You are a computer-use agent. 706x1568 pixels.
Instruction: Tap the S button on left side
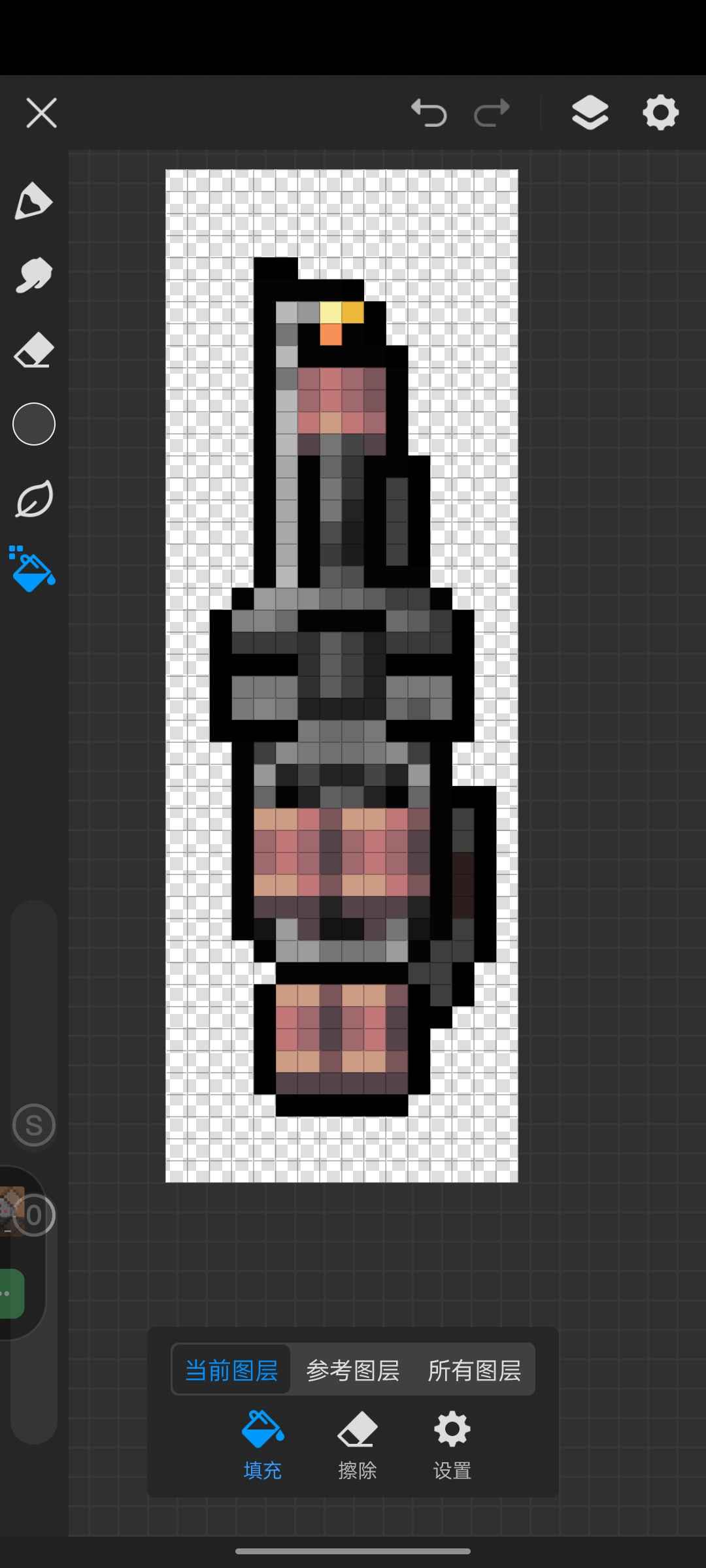click(x=34, y=1125)
